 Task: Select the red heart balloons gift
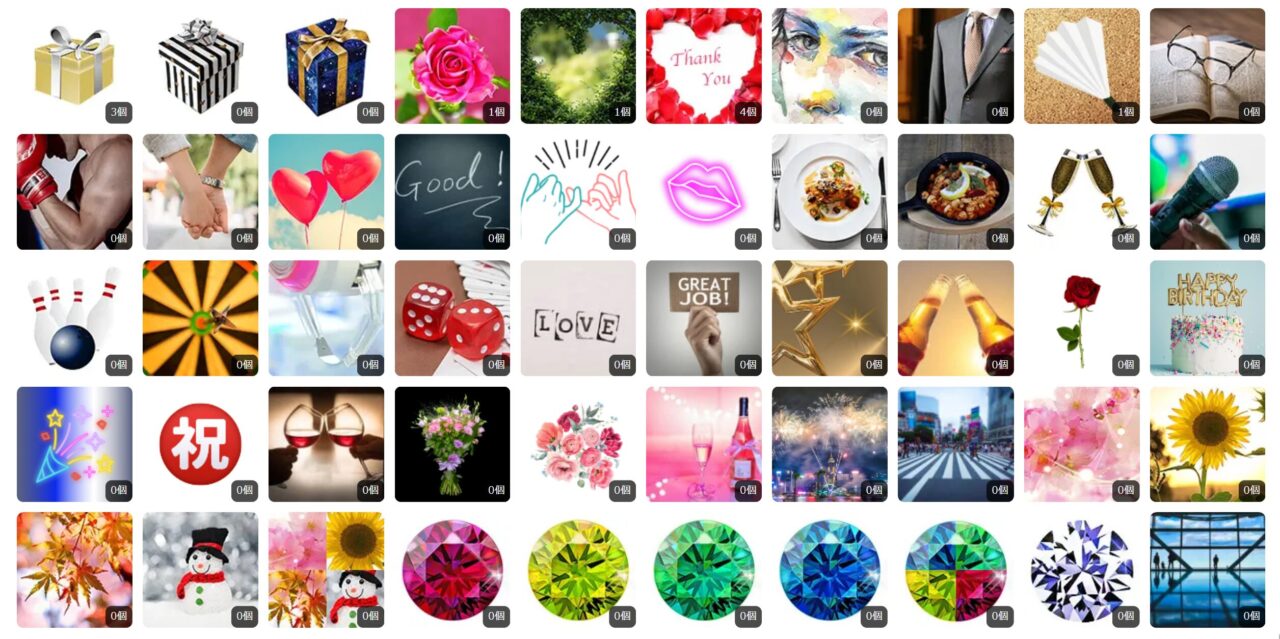[x=326, y=192]
